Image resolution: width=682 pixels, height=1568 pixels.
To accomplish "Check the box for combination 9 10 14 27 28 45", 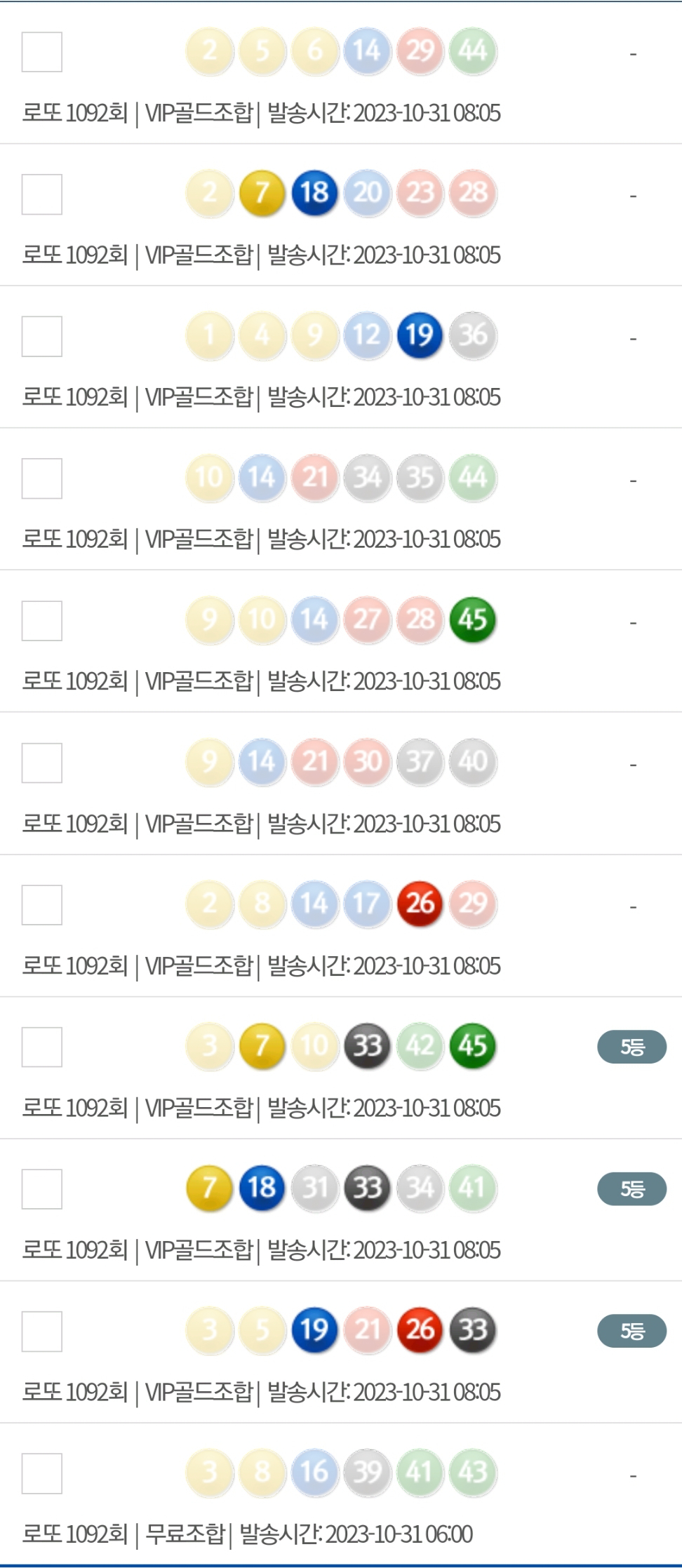I will [42, 621].
